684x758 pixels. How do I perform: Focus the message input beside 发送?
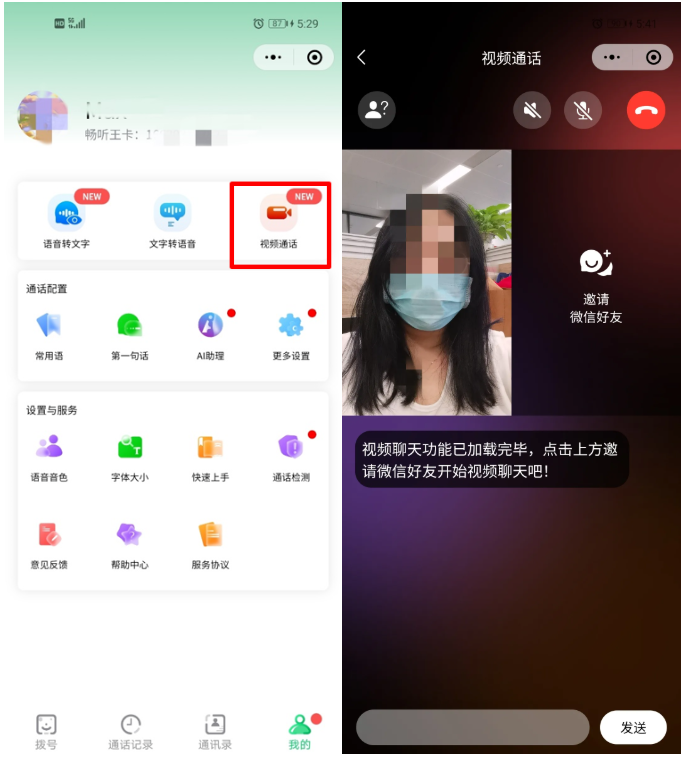472,727
